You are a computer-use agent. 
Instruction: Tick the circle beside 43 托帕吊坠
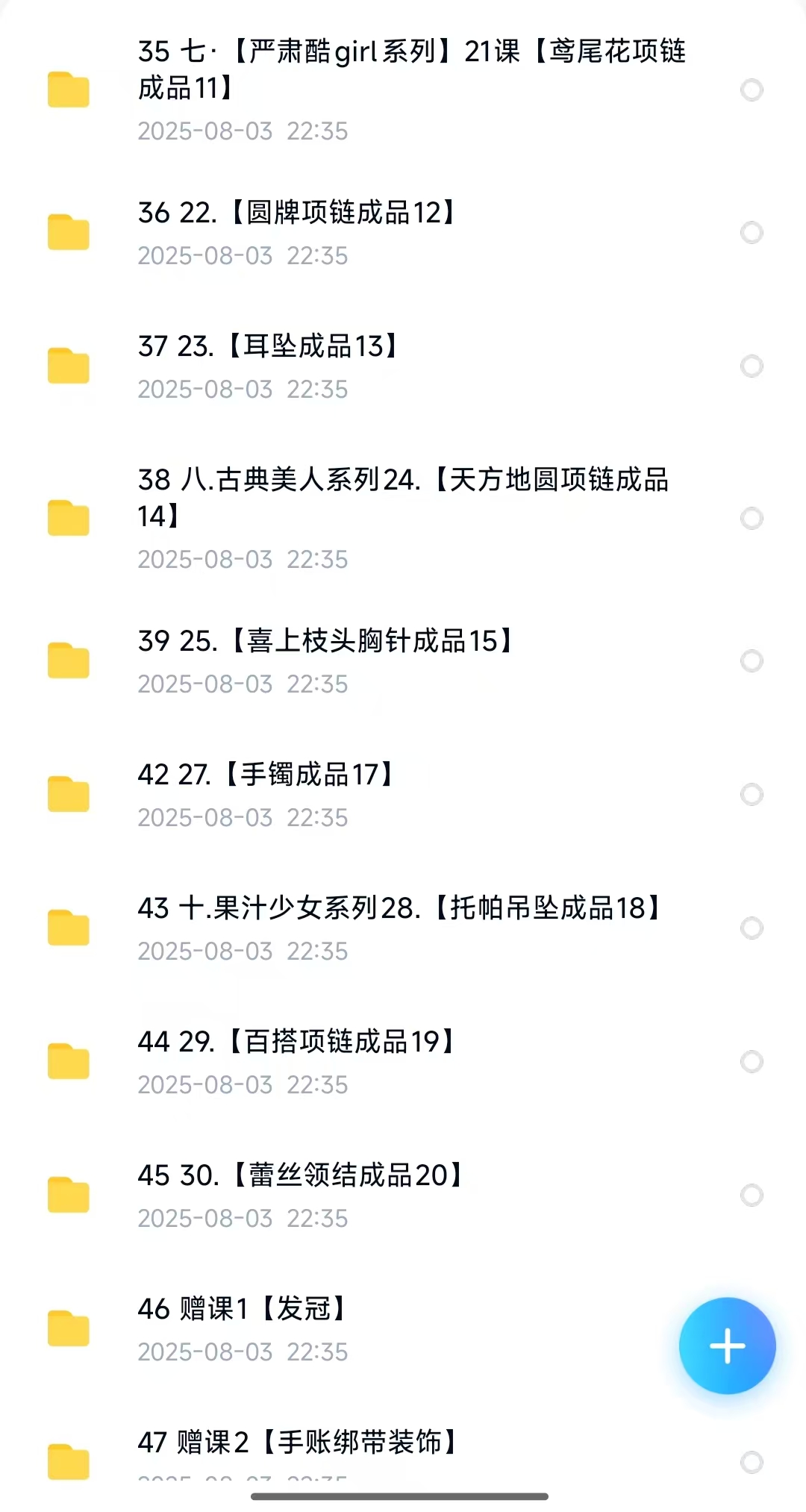tap(752, 928)
